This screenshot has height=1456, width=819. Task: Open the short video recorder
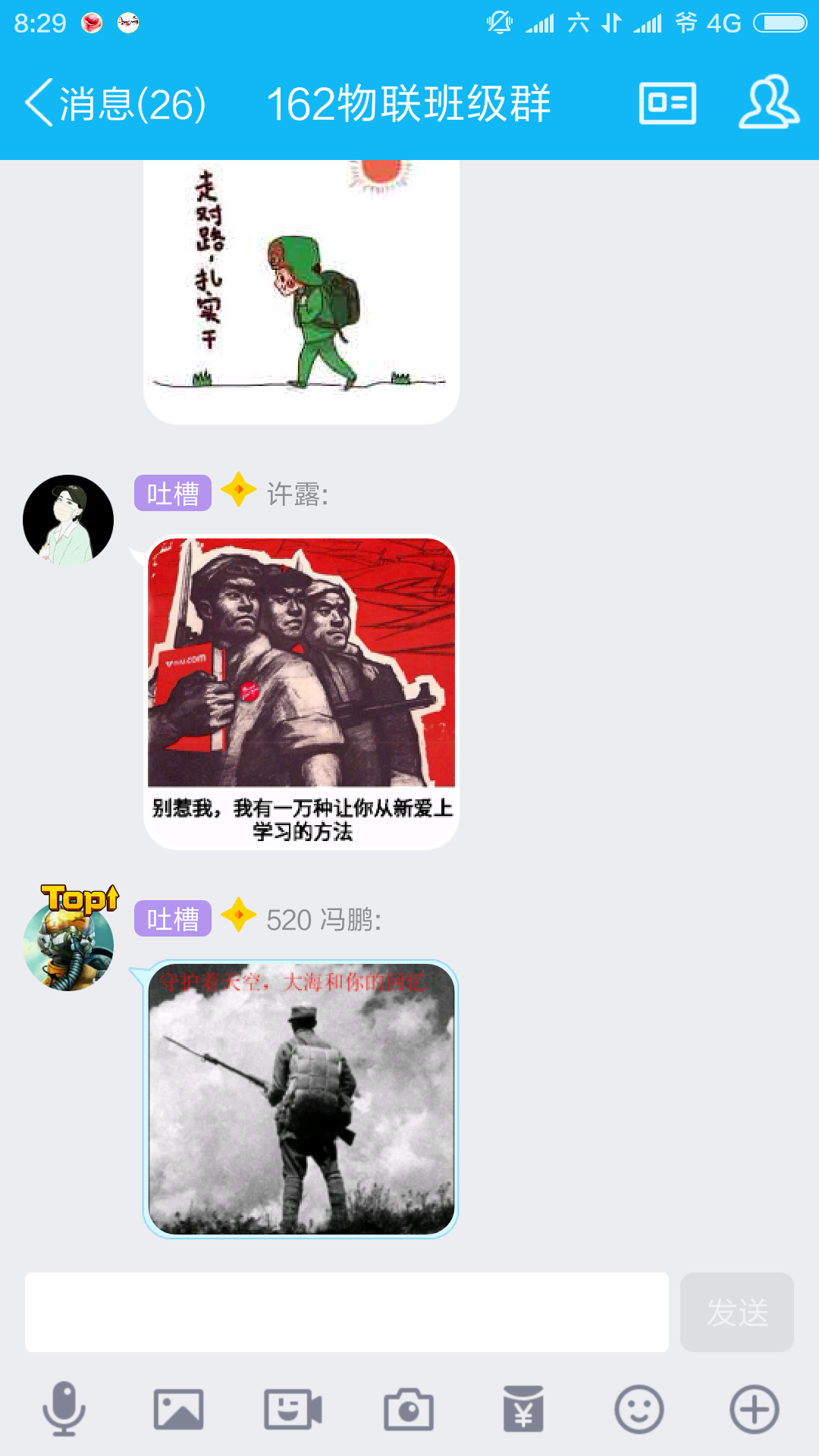click(x=293, y=1409)
